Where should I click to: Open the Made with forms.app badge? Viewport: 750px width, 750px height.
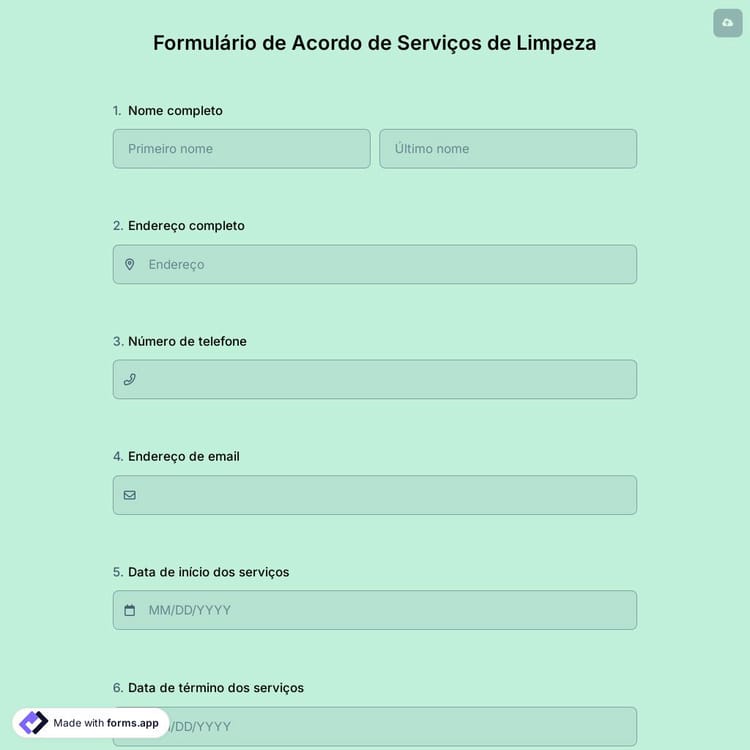90,723
